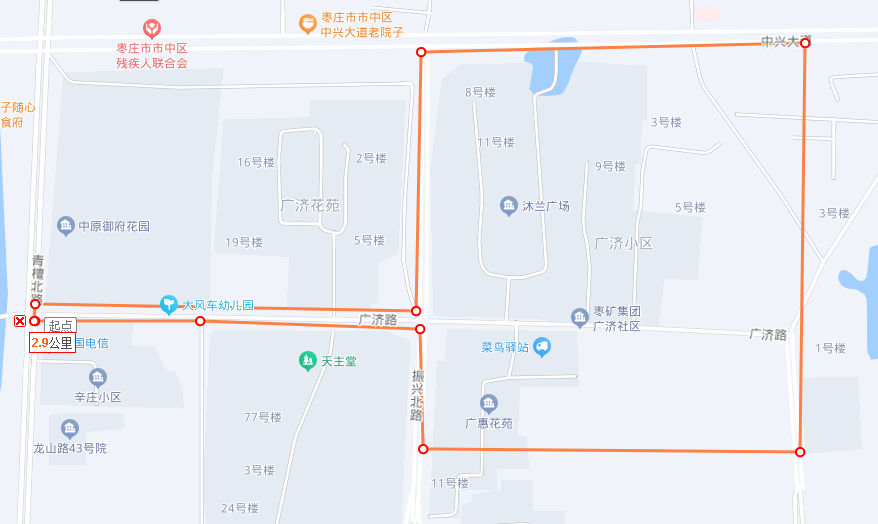Open the 中兴大道老院子 restaurant marker
This screenshot has height=524, width=878.
click(308, 22)
